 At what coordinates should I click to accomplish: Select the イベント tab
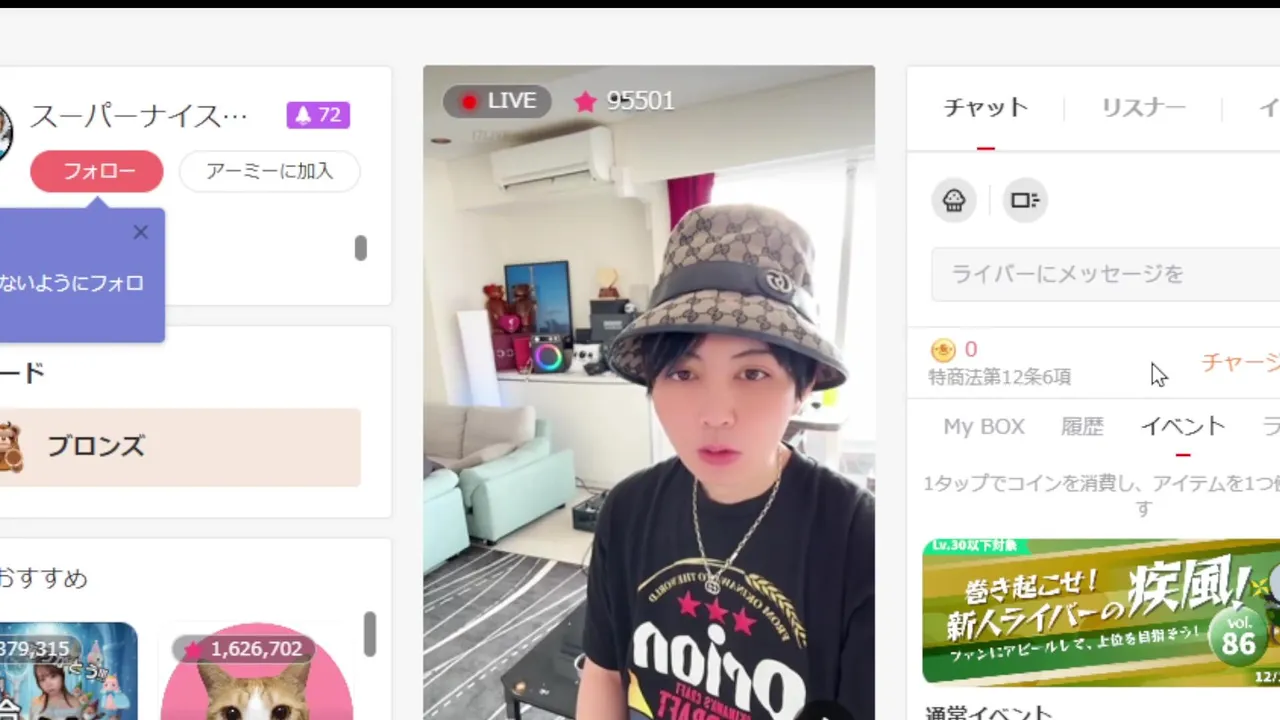coord(1183,427)
